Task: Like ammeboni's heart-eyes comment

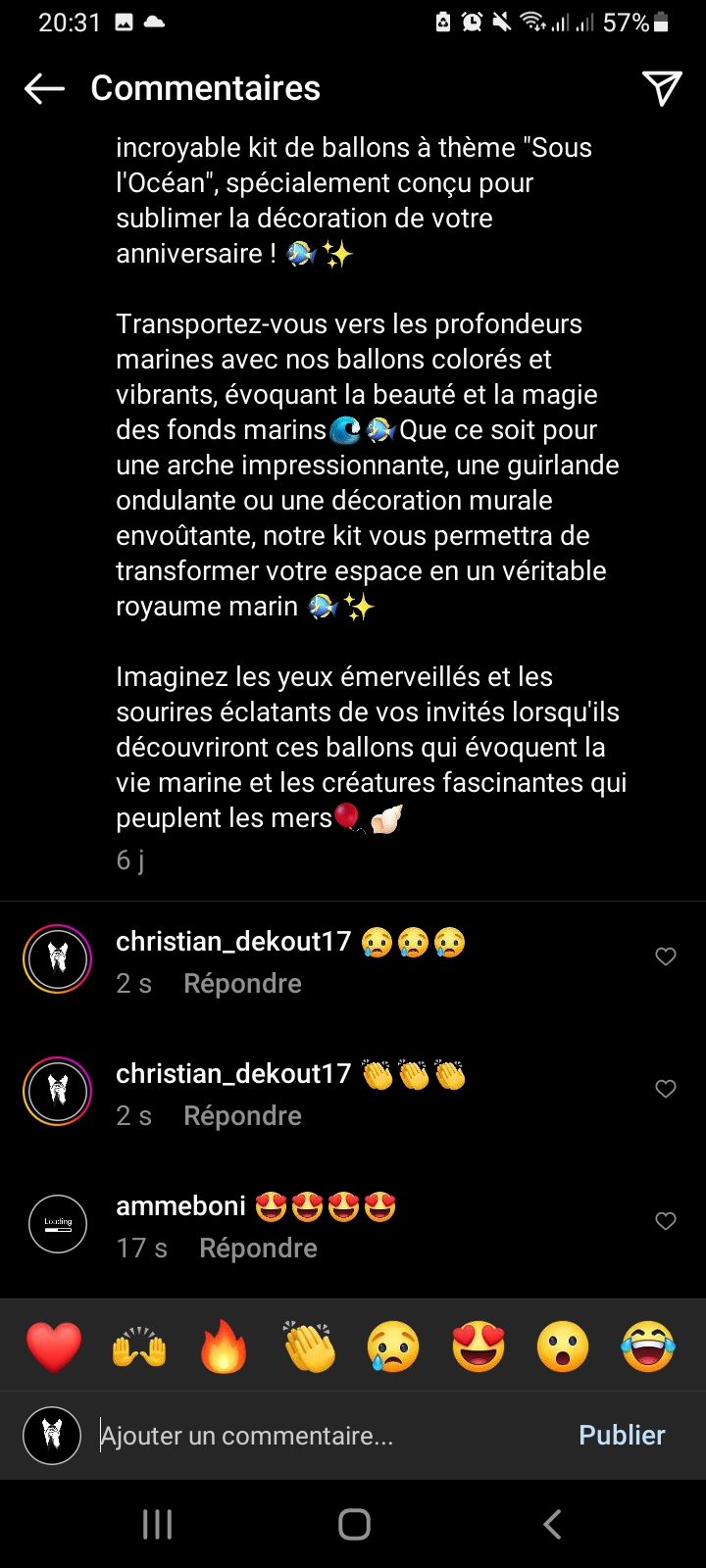Action: (x=666, y=1221)
